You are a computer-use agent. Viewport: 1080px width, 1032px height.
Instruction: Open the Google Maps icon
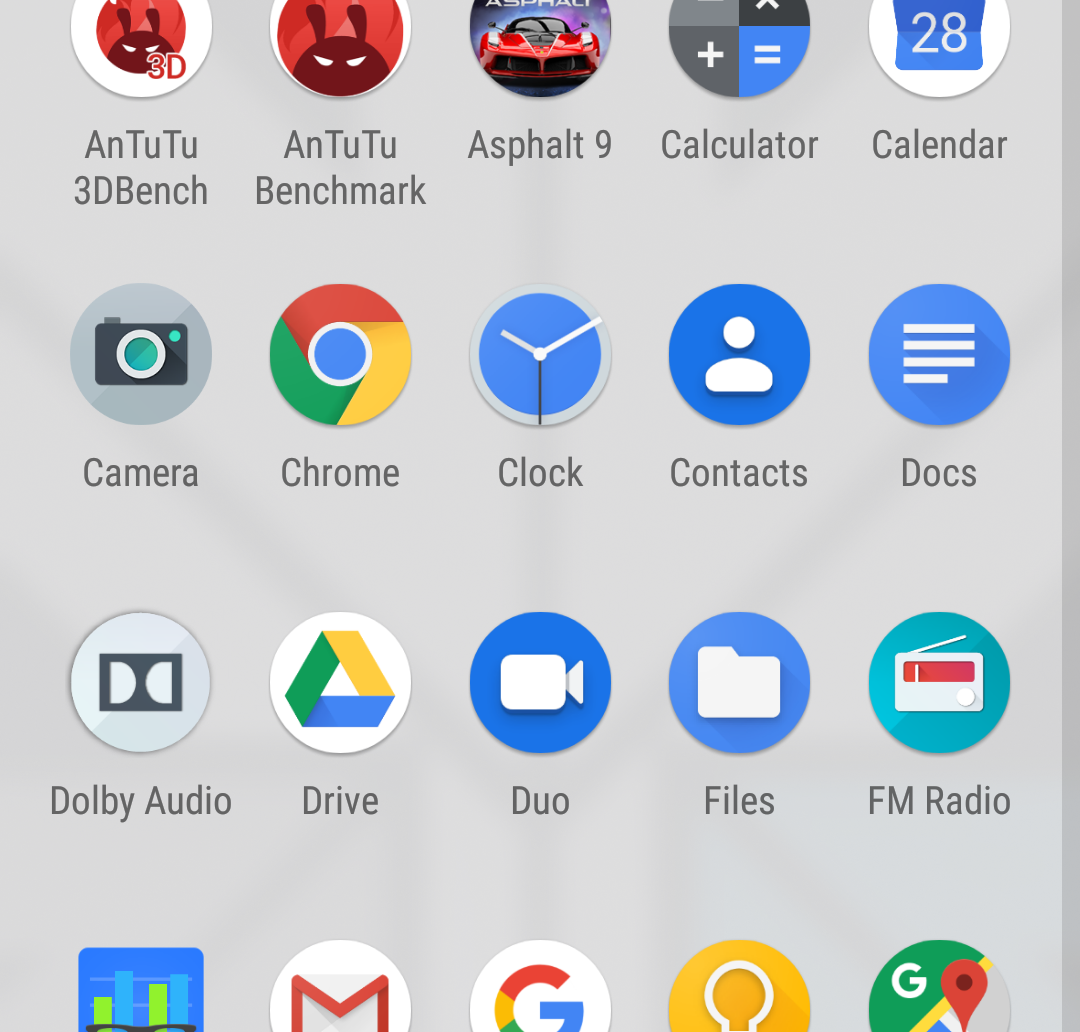tap(939, 992)
